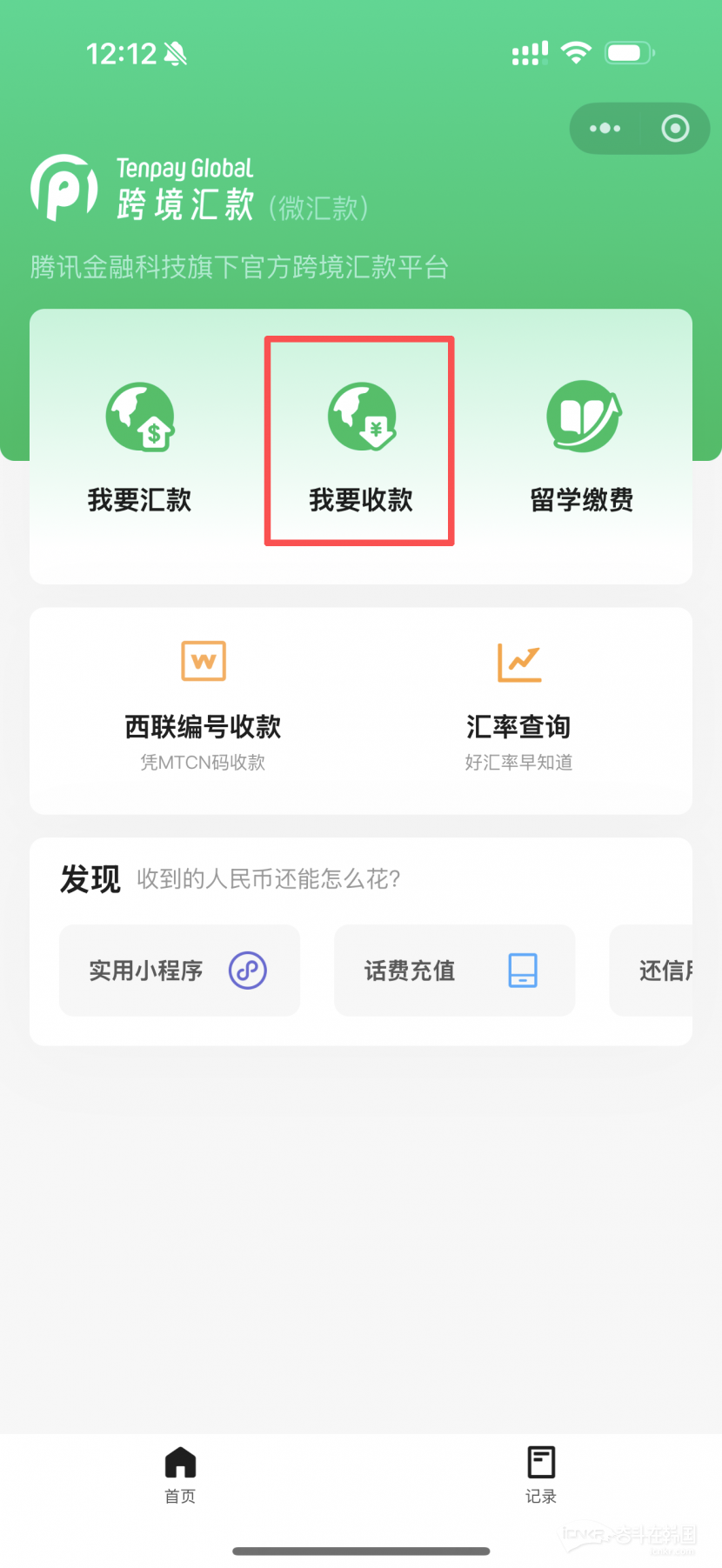This screenshot has height=1568, width=722.
Task: Select the 我要汇款 remittance icon
Action: [x=140, y=416]
